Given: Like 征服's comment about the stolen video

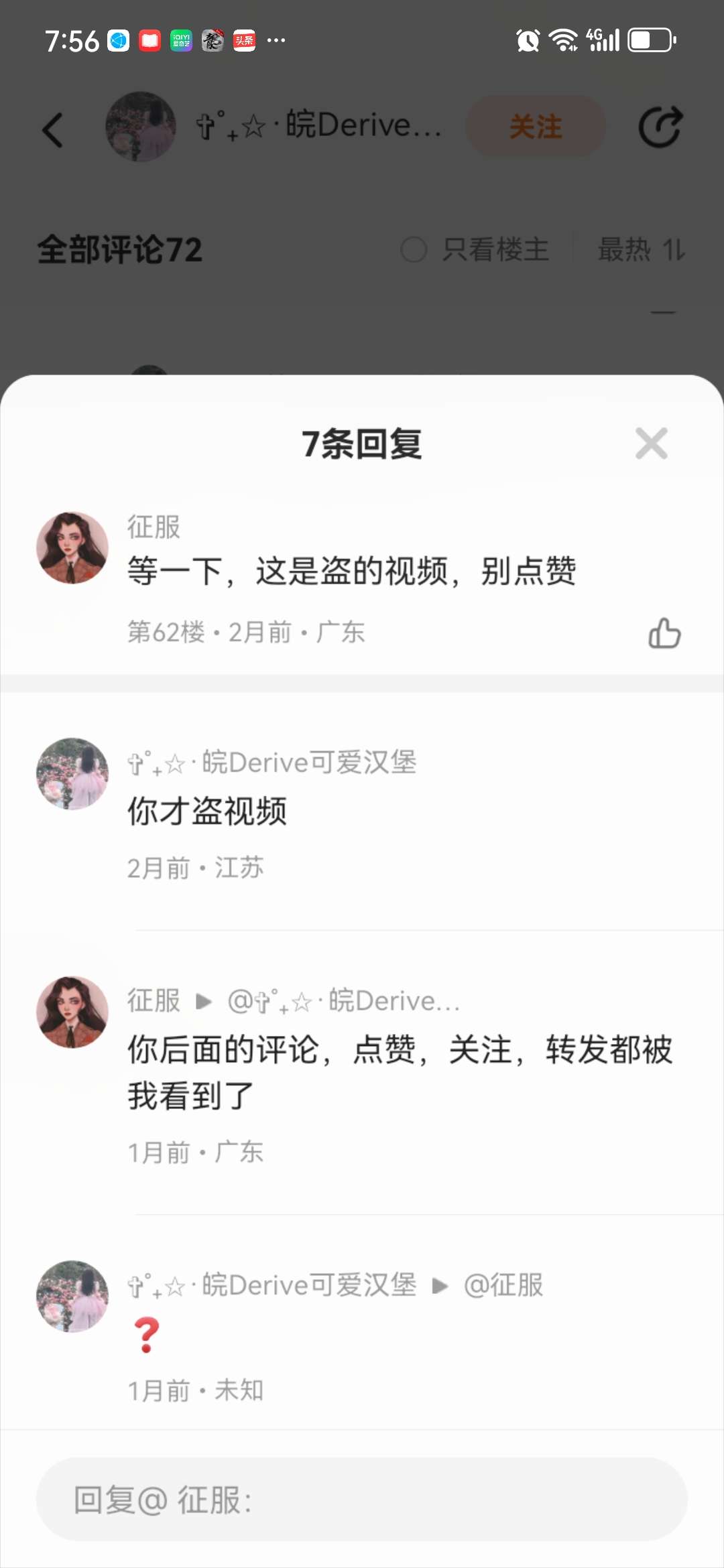Looking at the screenshot, I should pos(664,633).
